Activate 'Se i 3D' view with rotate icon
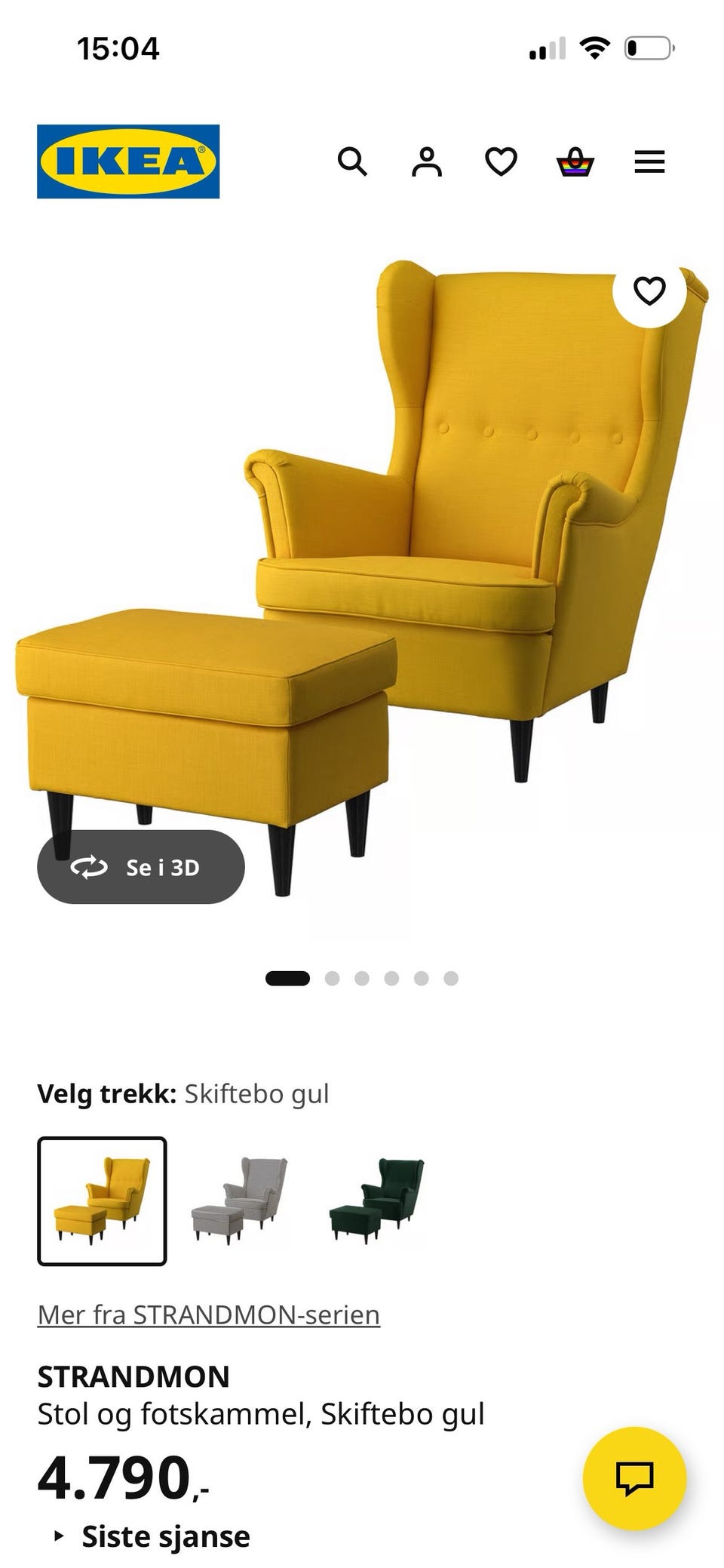724x1568 pixels. pyautogui.click(x=142, y=867)
